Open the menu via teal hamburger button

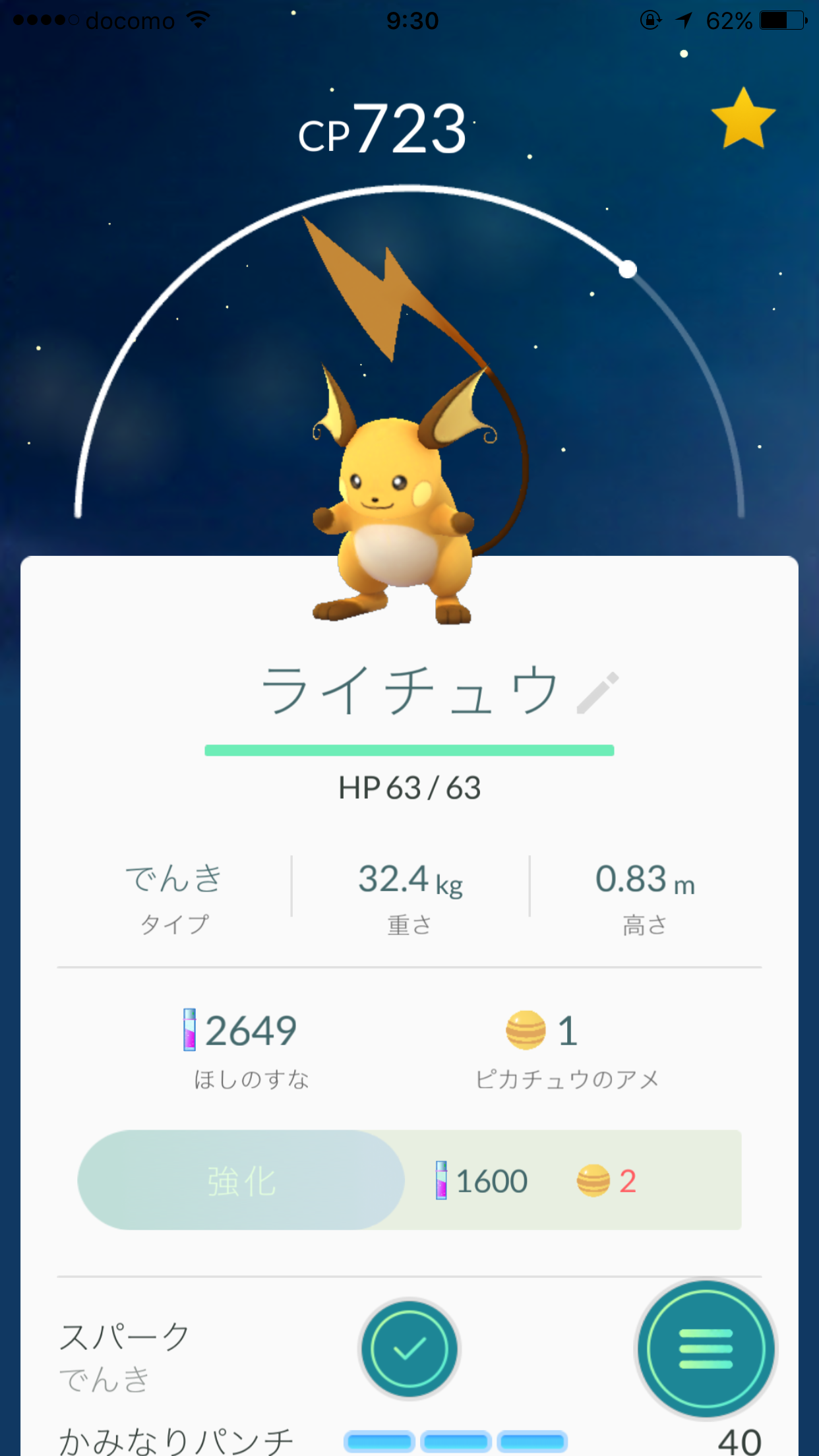point(706,1350)
